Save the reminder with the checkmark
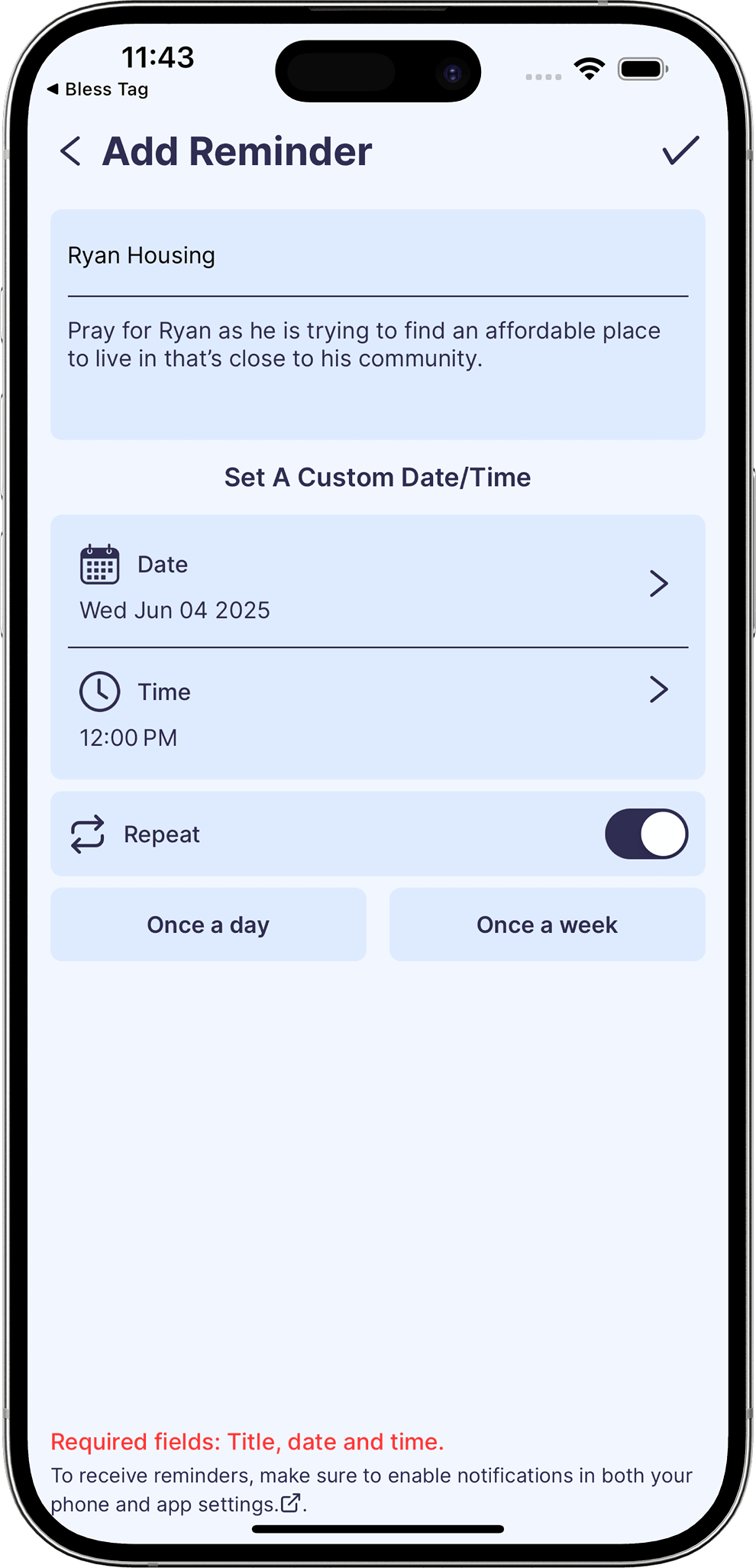Screen dimensions: 756x1568 coord(680,151)
